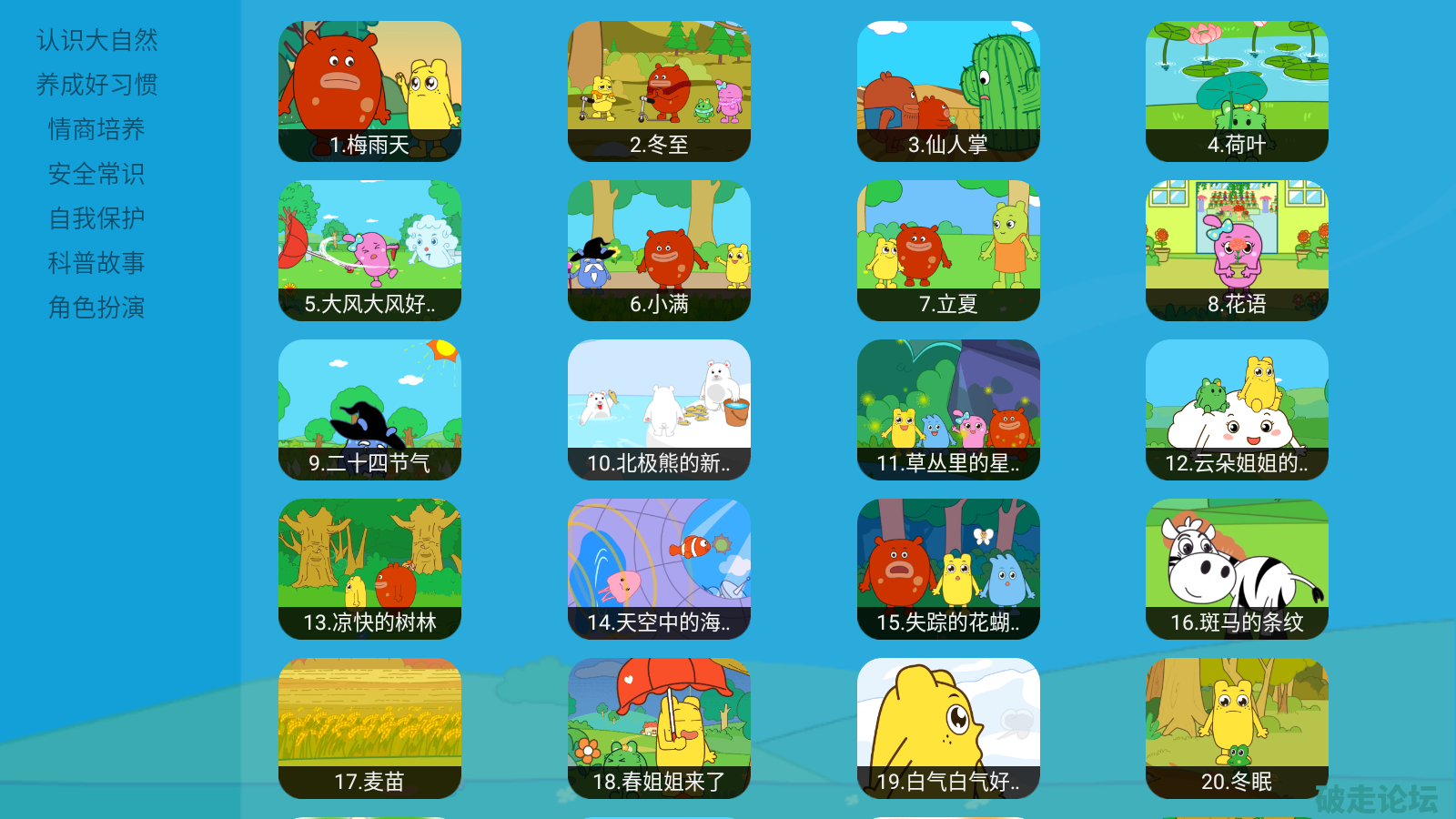Open episode 8.花语
Viewport: 1456px width, 819px height.
point(1237,250)
